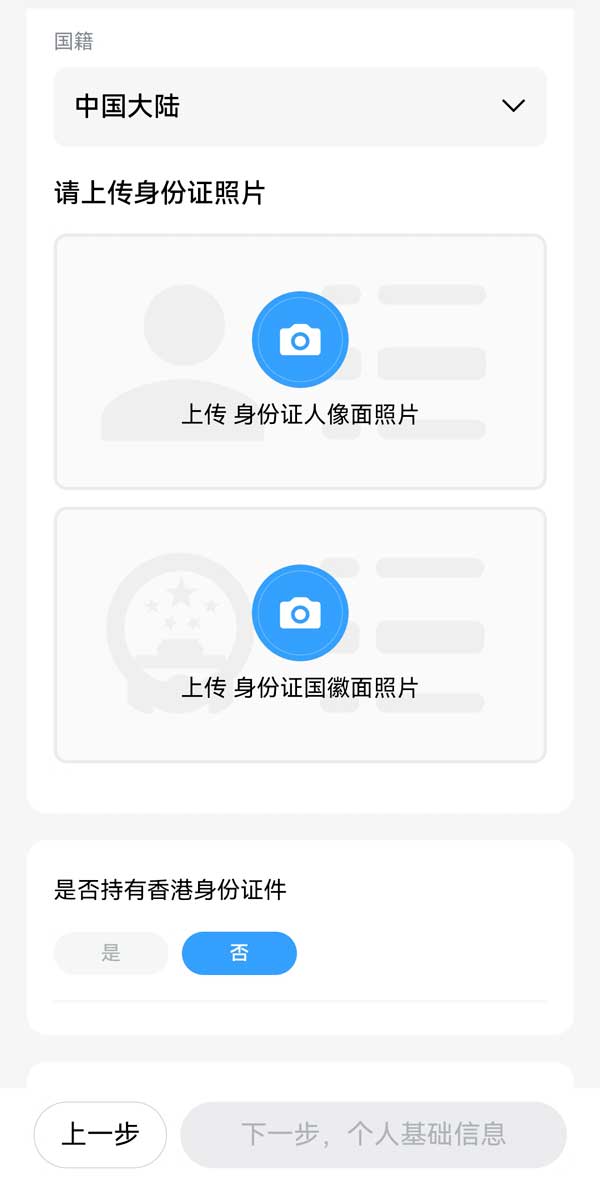Image resolution: width=600 pixels, height=1178 pixels.
Task: Go back with 上一步 button
Action: 100,1134
